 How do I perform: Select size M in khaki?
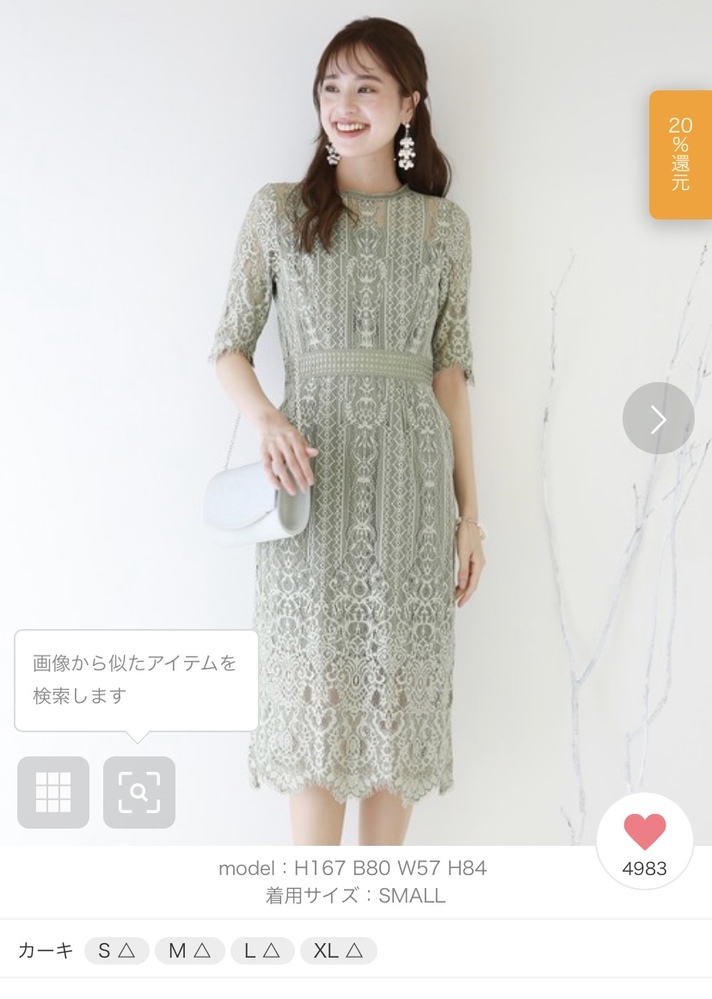(x=189, y=951)
